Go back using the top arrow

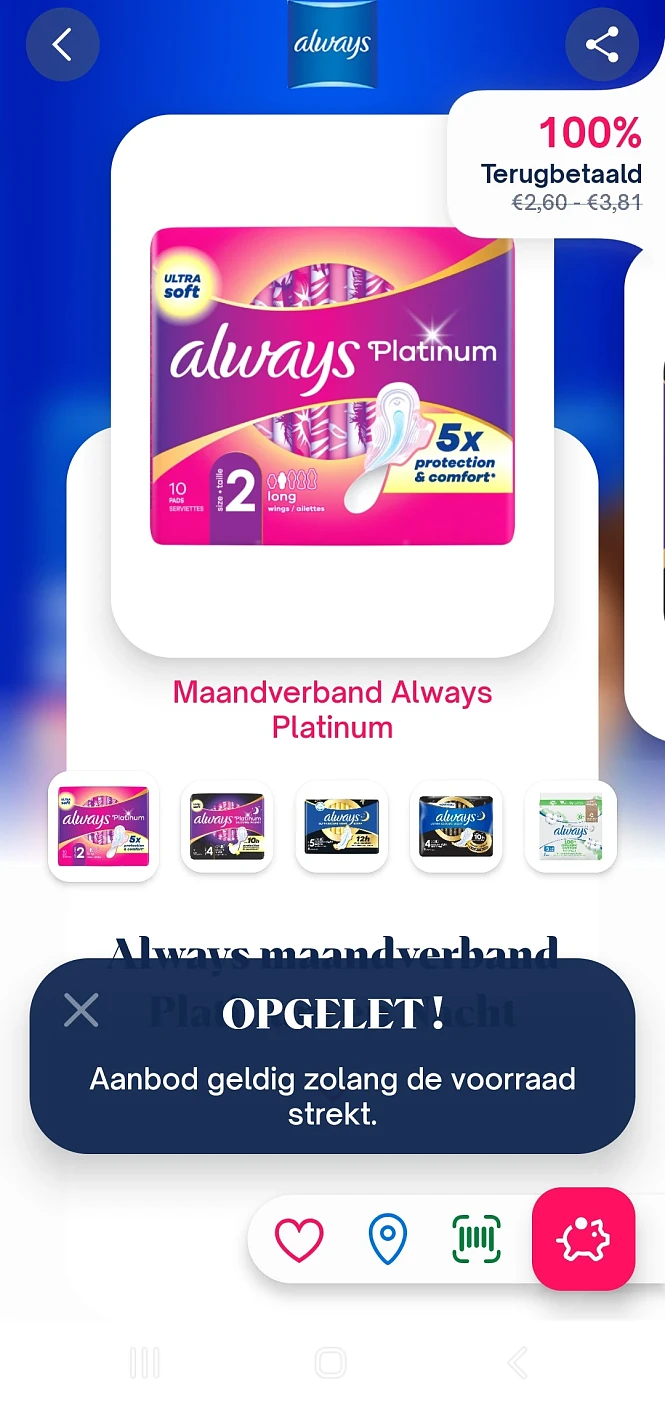[x=62, y=44]
